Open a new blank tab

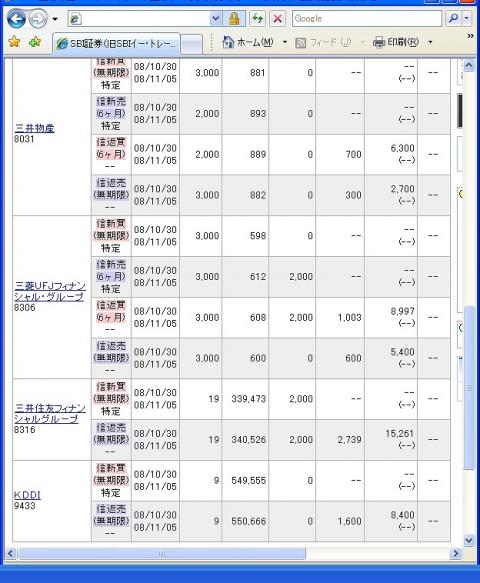(x=192, y=44)
